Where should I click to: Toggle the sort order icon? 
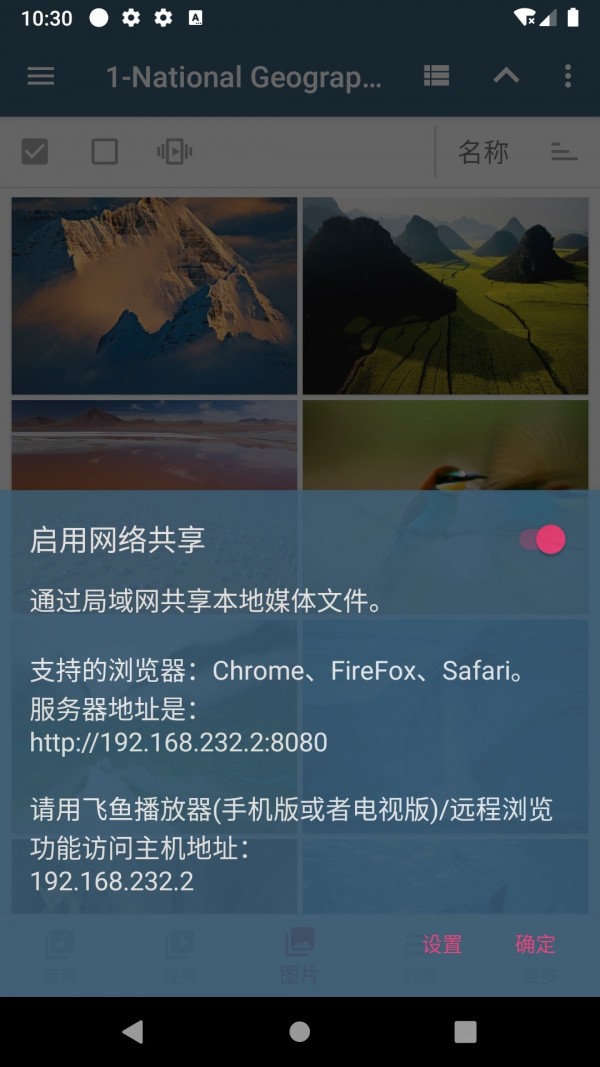coord(564,151)
